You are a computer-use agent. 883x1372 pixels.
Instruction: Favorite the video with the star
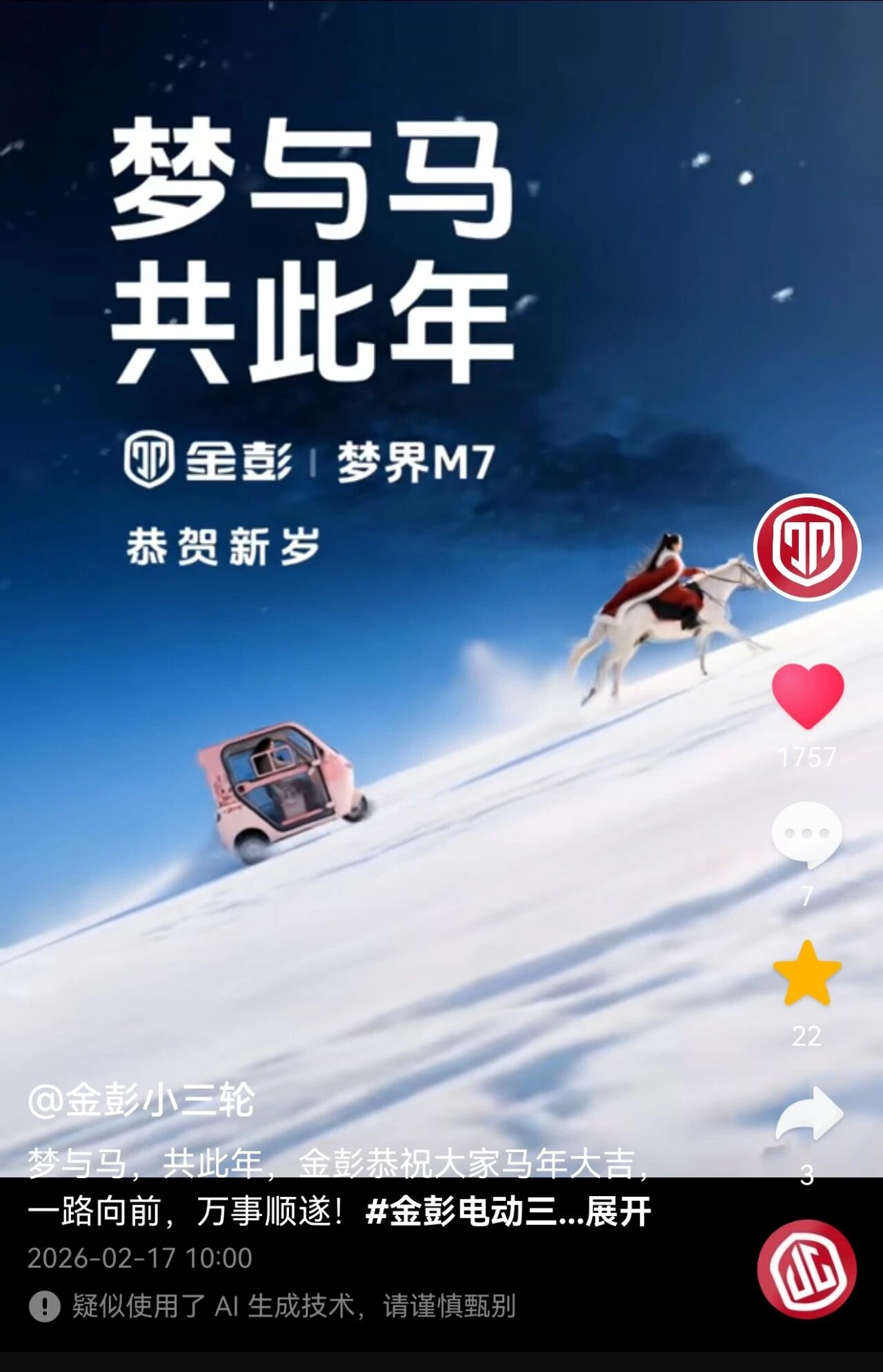pos(806,974)
